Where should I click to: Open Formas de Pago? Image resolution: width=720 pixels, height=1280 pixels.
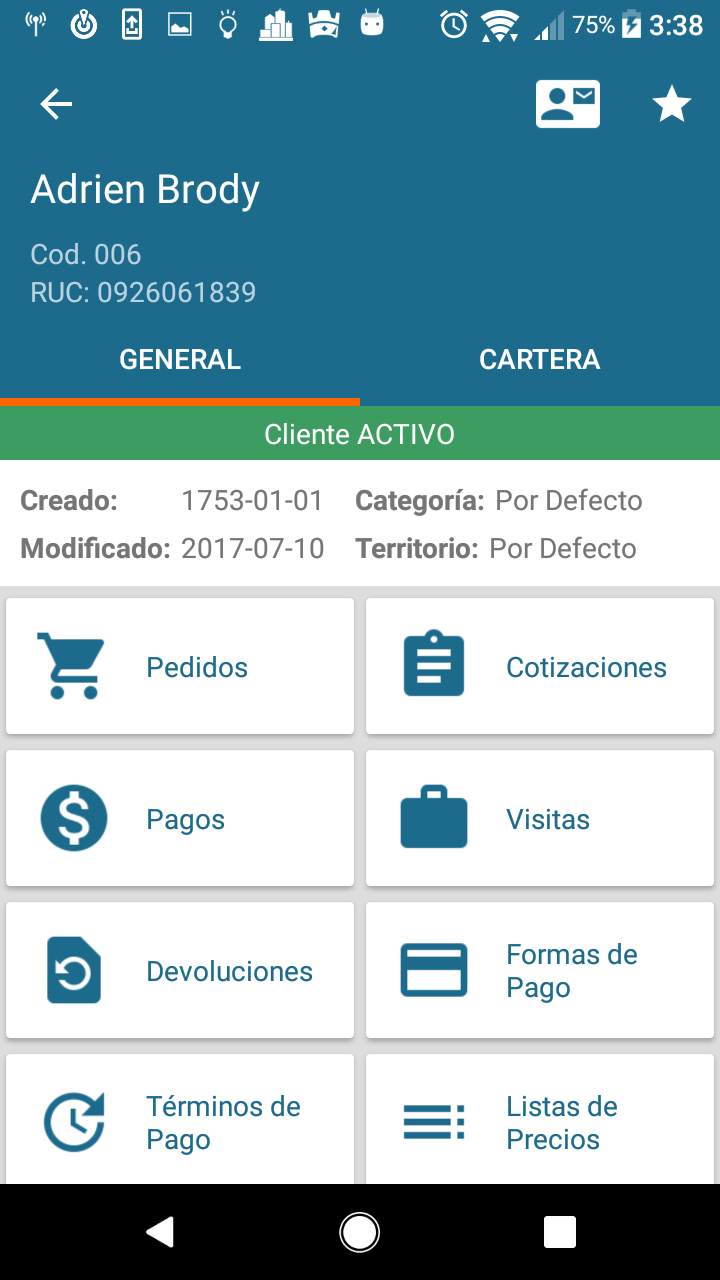point(540,971)
